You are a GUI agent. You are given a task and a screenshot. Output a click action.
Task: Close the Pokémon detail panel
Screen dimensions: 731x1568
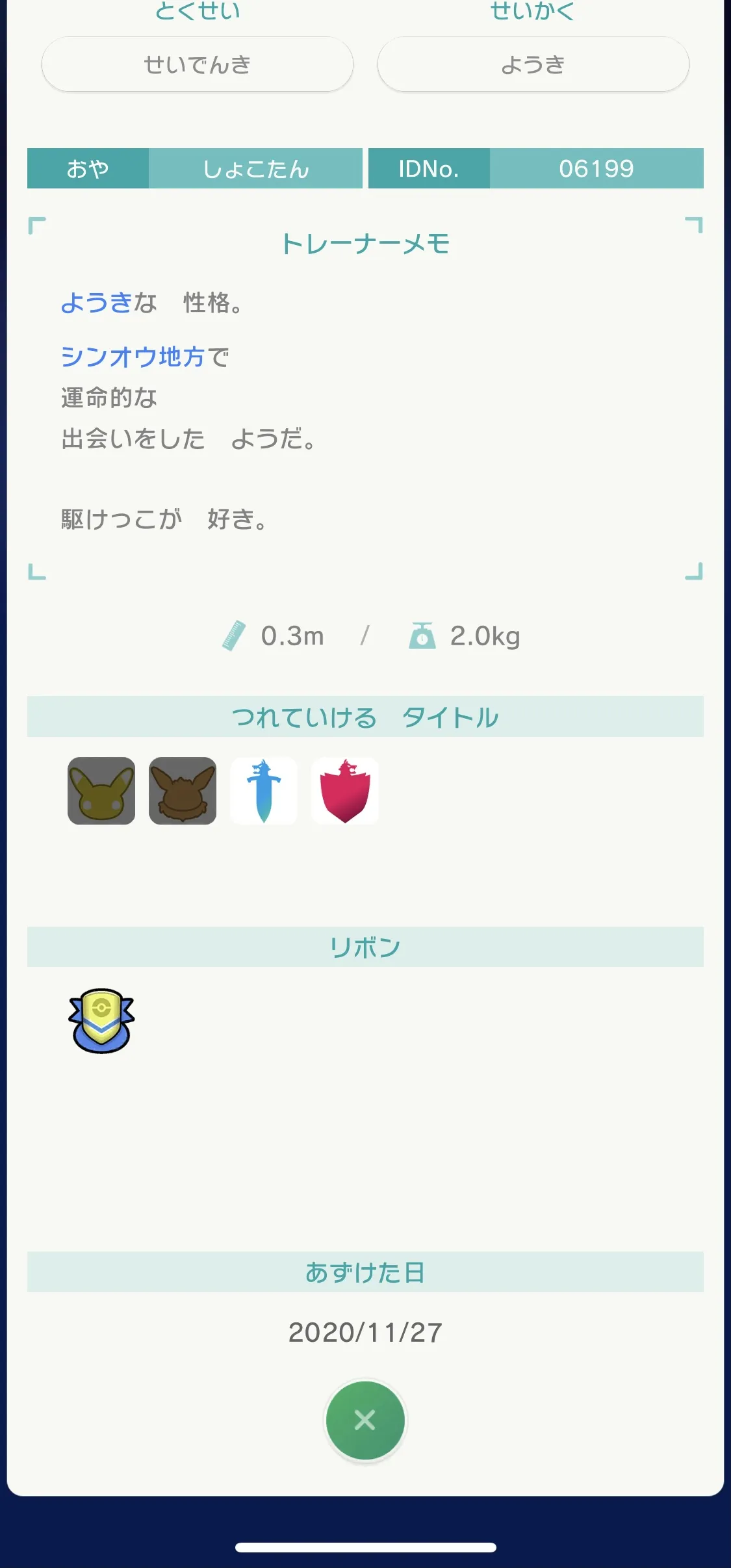365,1420
